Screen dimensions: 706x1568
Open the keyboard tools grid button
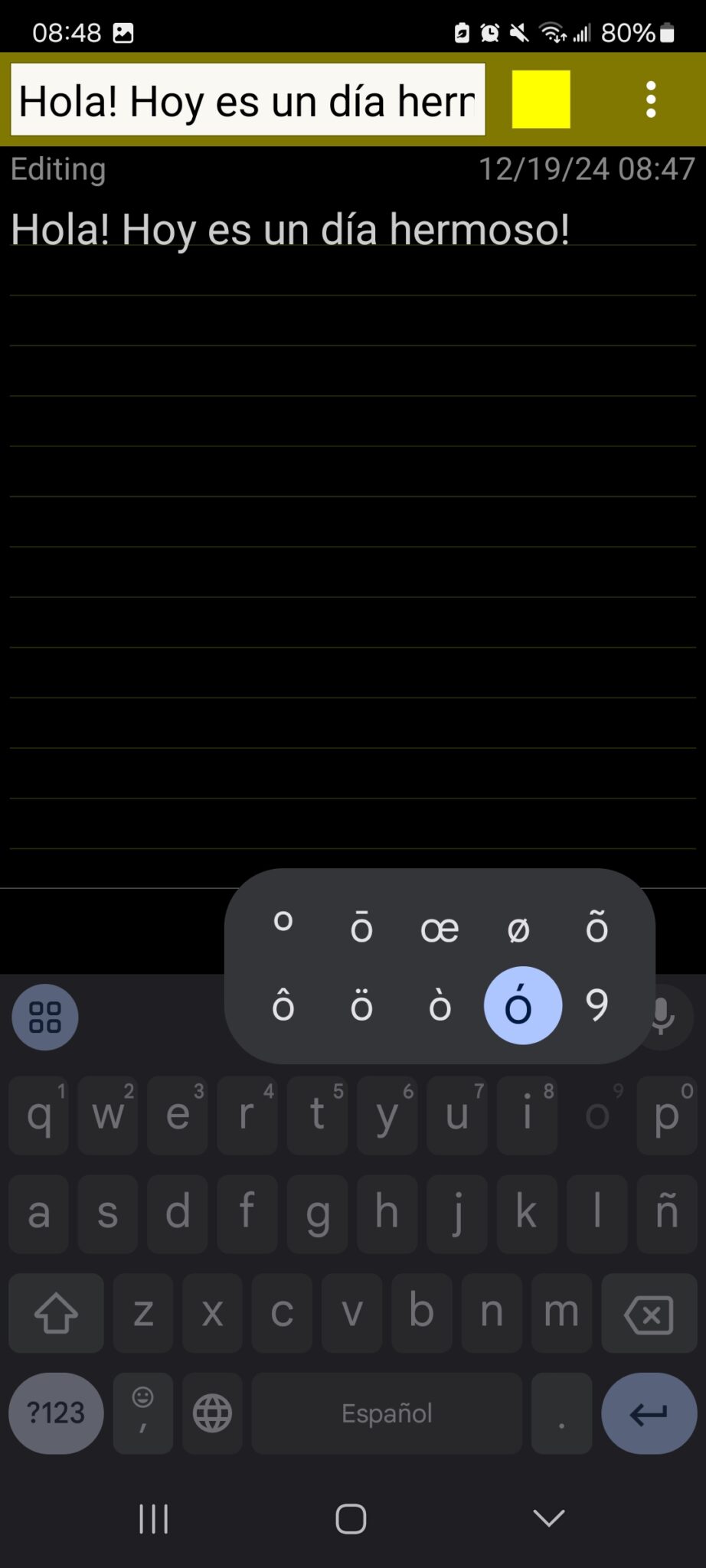coord(45,1017)
